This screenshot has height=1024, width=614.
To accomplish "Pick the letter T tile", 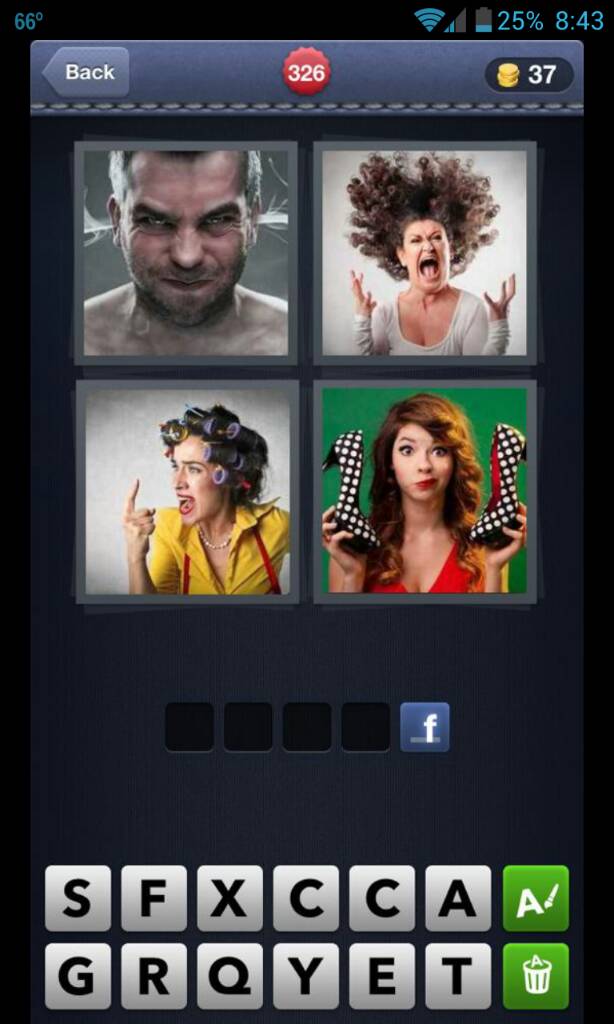I will click(x=458, y=976).
